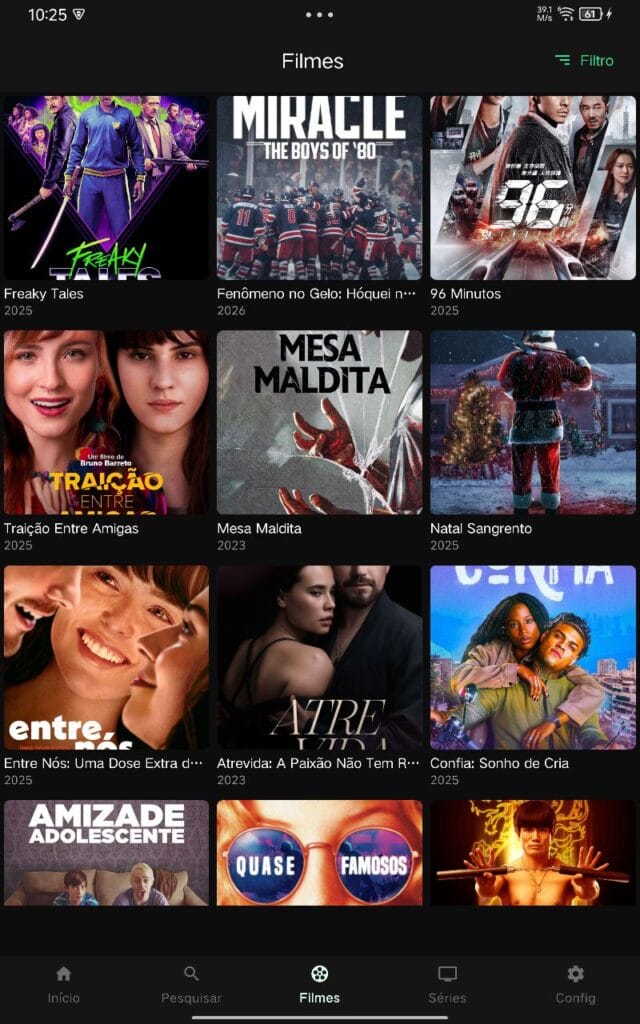Select the Filmes tab

[x=319, y=984]
